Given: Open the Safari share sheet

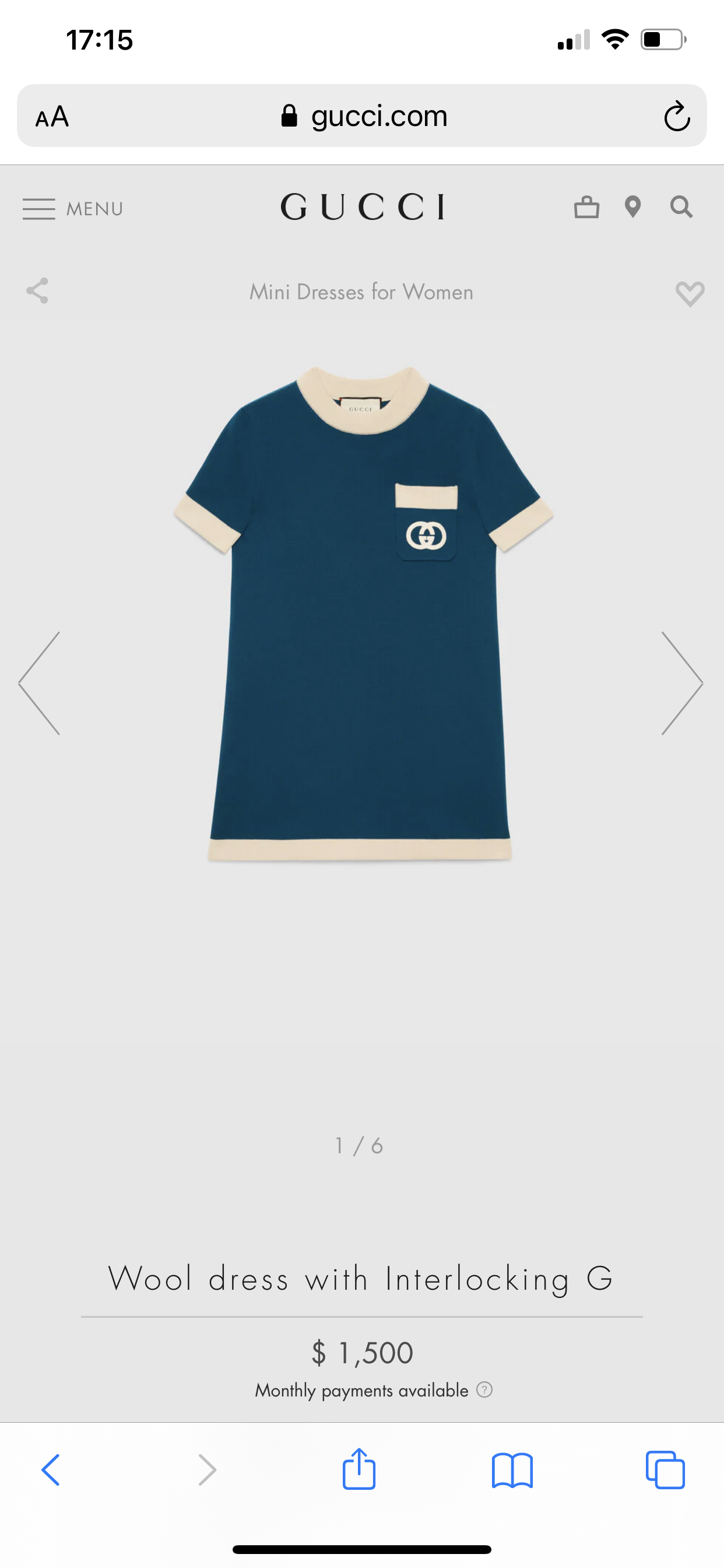Looking at the screenshot, I should coord(359,1469).
